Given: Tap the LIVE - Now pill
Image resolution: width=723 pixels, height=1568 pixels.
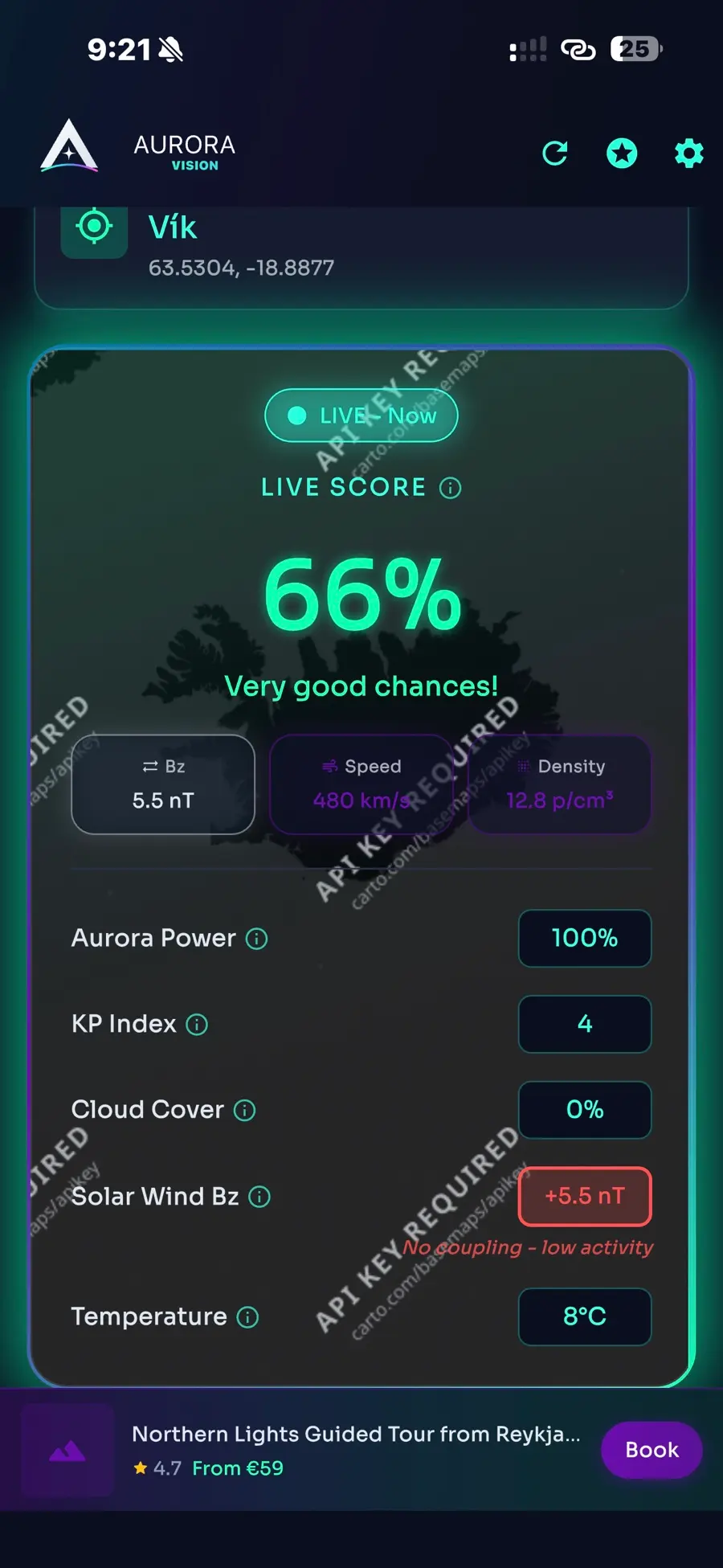Looking at the screenshot, I should pyautogui.click(x=361, y=416).
